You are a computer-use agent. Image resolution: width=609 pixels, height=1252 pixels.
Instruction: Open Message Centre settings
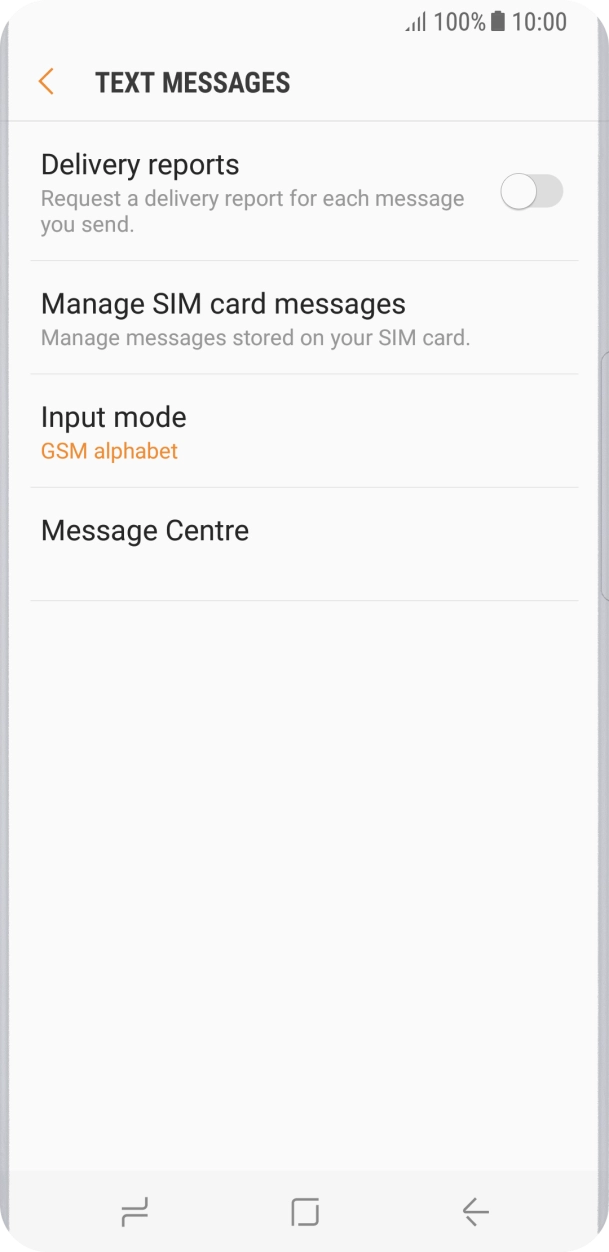[x=304, y=544]
